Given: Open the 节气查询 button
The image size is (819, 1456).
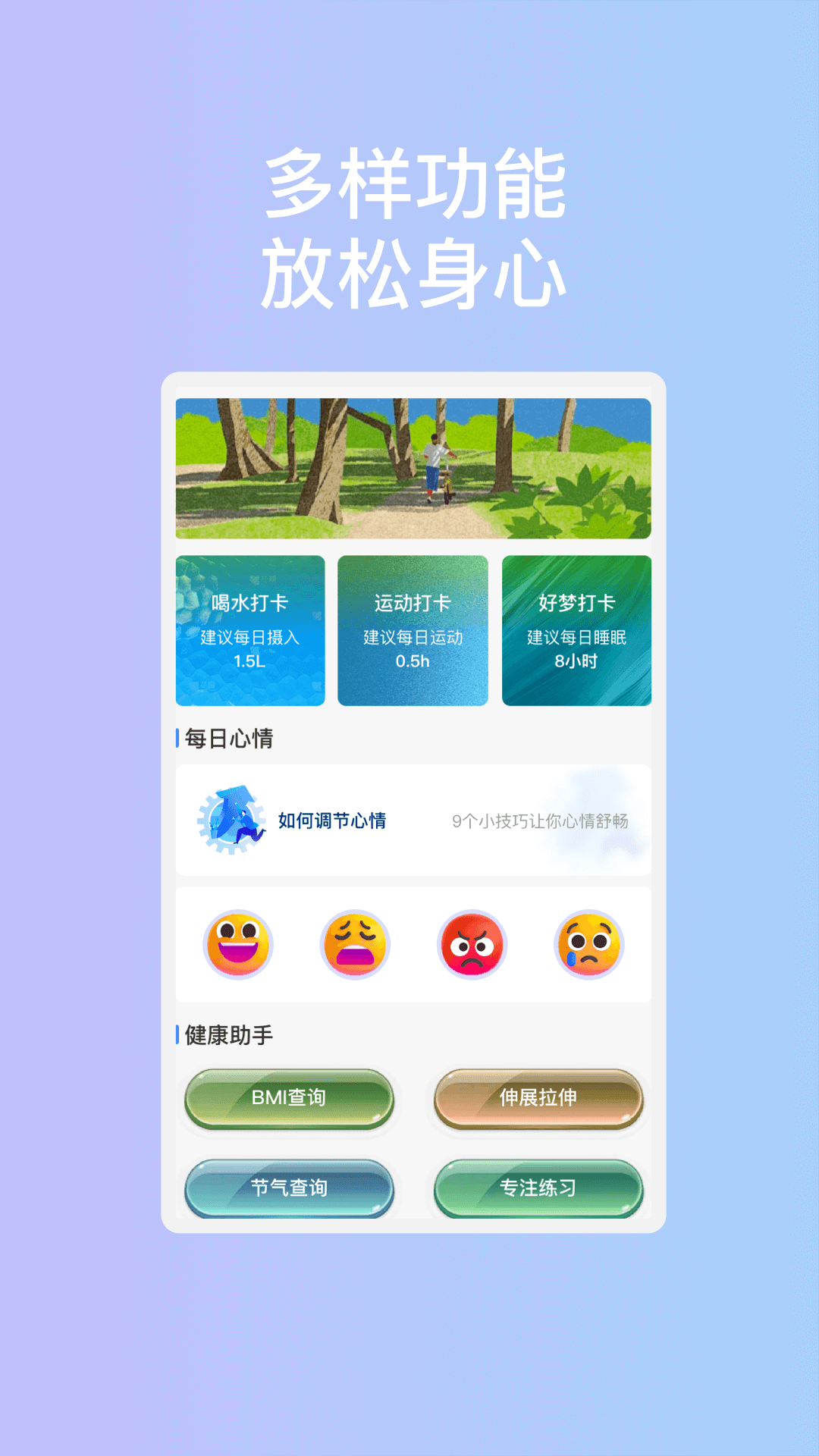Looking at the screenshot, I should (290, 1189).
